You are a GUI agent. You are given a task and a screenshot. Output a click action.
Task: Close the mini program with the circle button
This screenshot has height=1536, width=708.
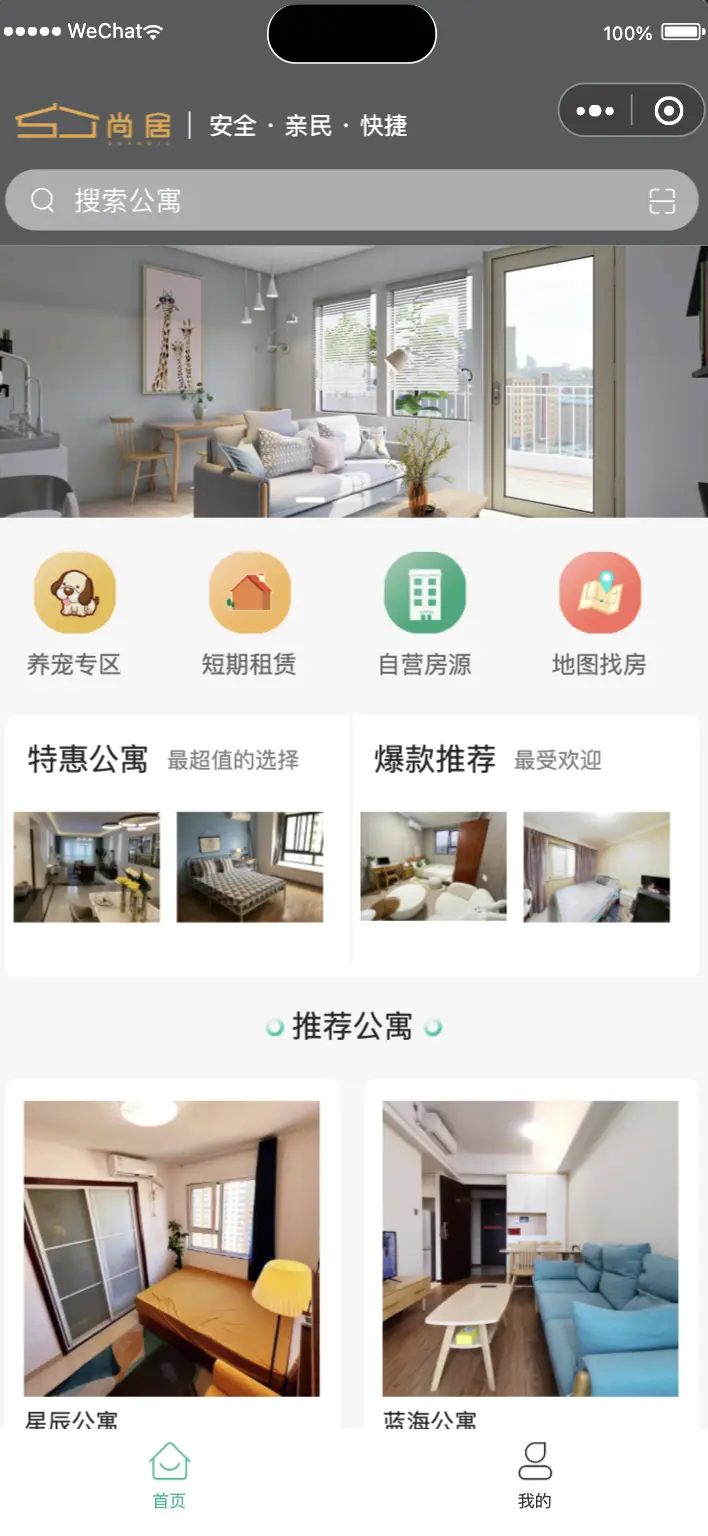668,110
